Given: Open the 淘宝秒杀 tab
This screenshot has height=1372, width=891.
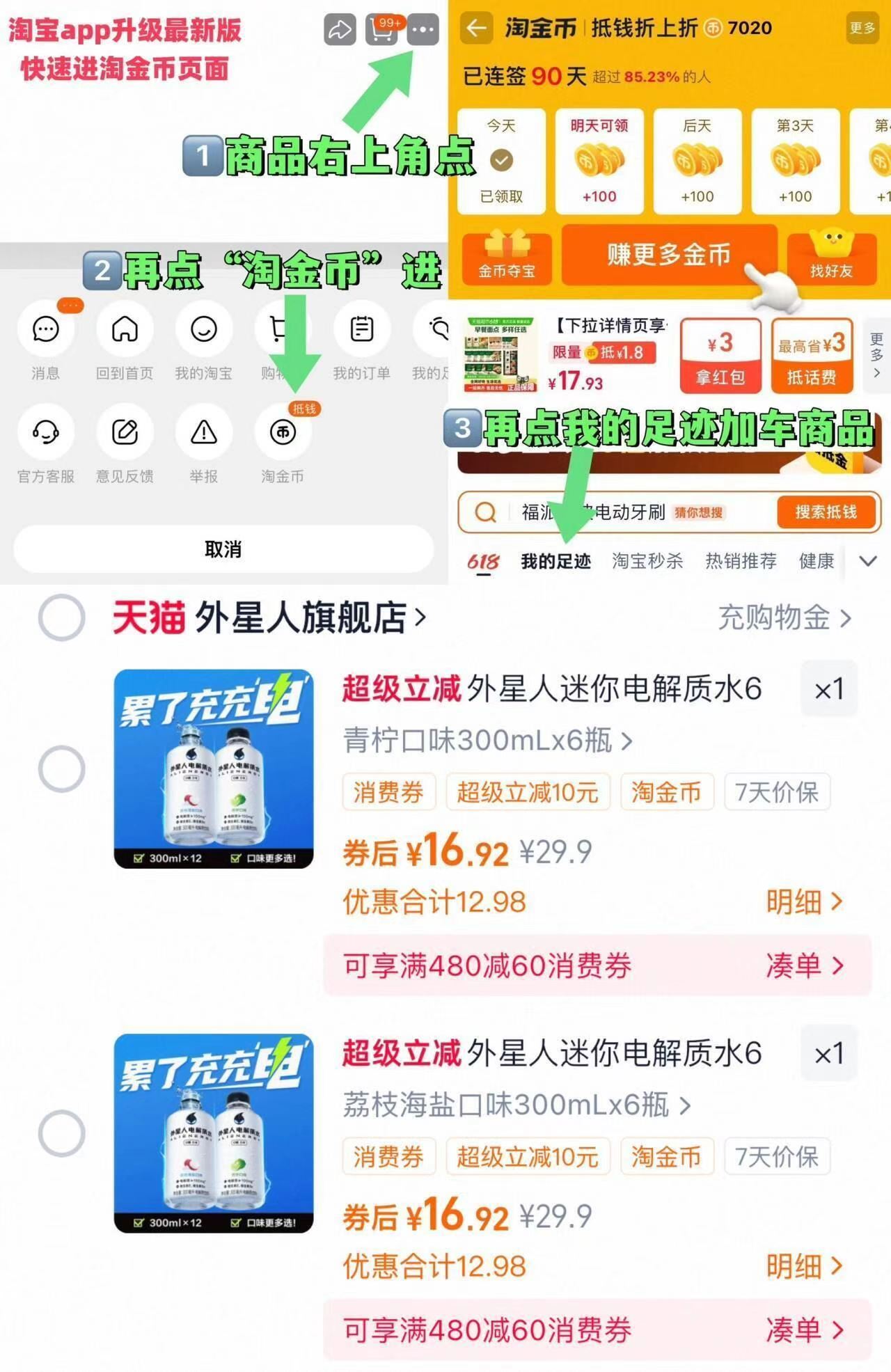Looking at the screenshot, I should (648, 560).
